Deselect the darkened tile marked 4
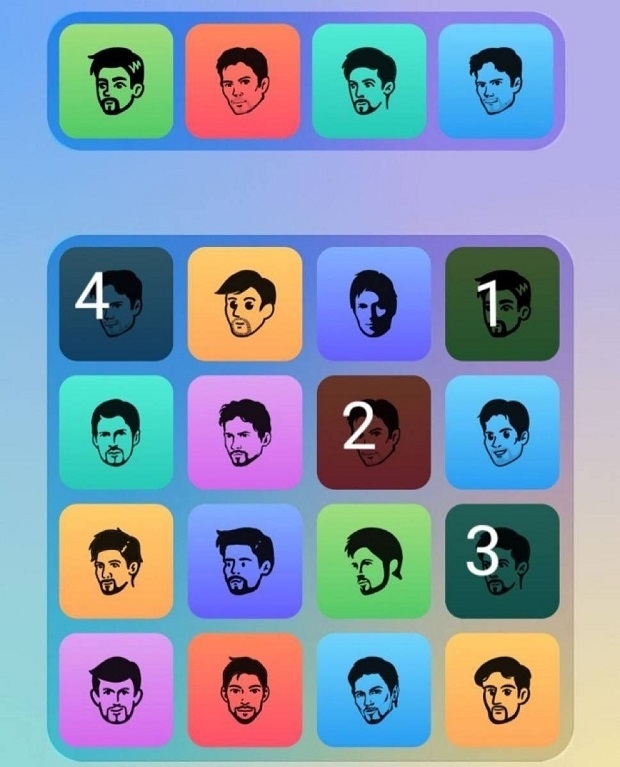This screenshot has width=620, height=767. pyautogui.click(x=116, y=304)
